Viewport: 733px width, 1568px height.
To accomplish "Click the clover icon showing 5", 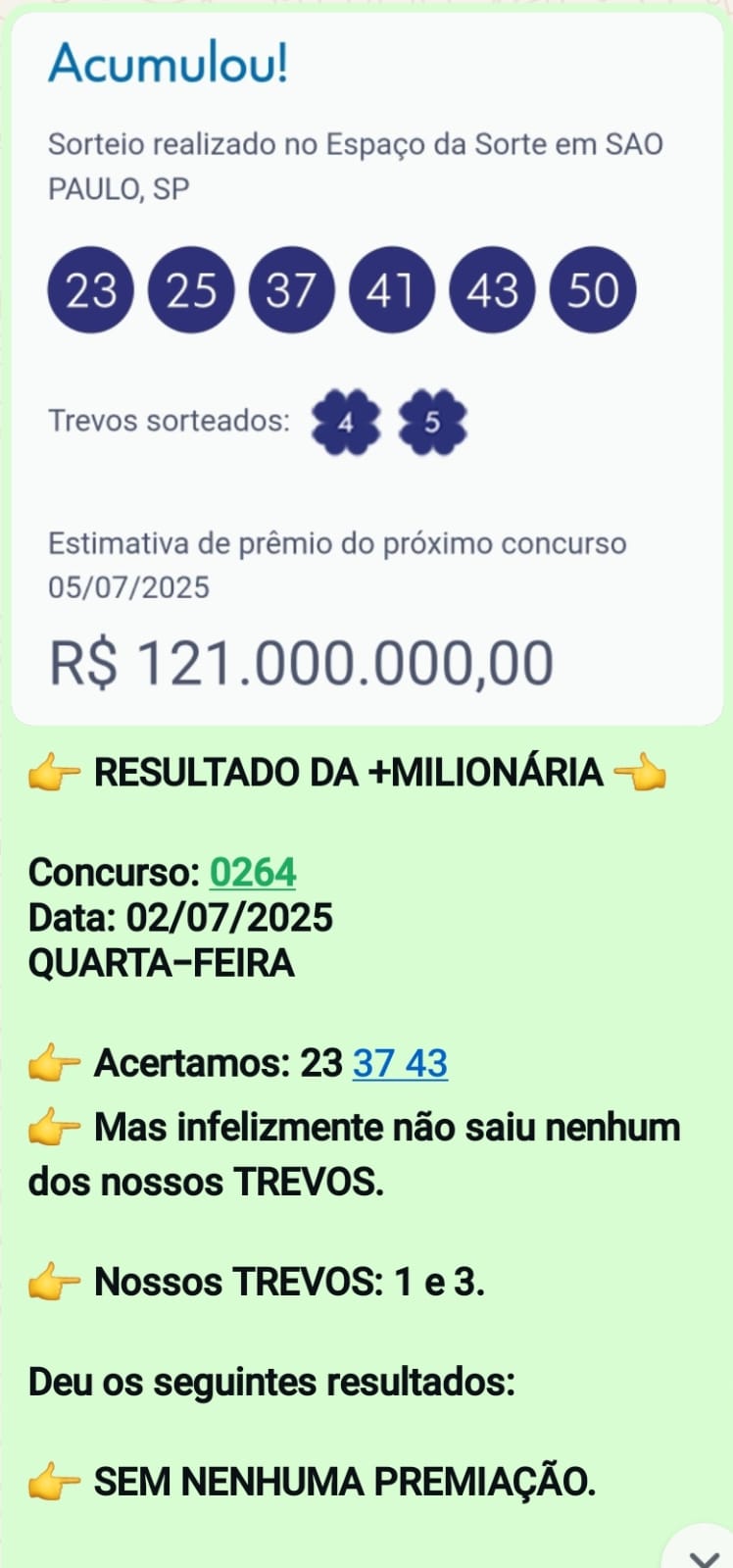I will pos(431,422).
